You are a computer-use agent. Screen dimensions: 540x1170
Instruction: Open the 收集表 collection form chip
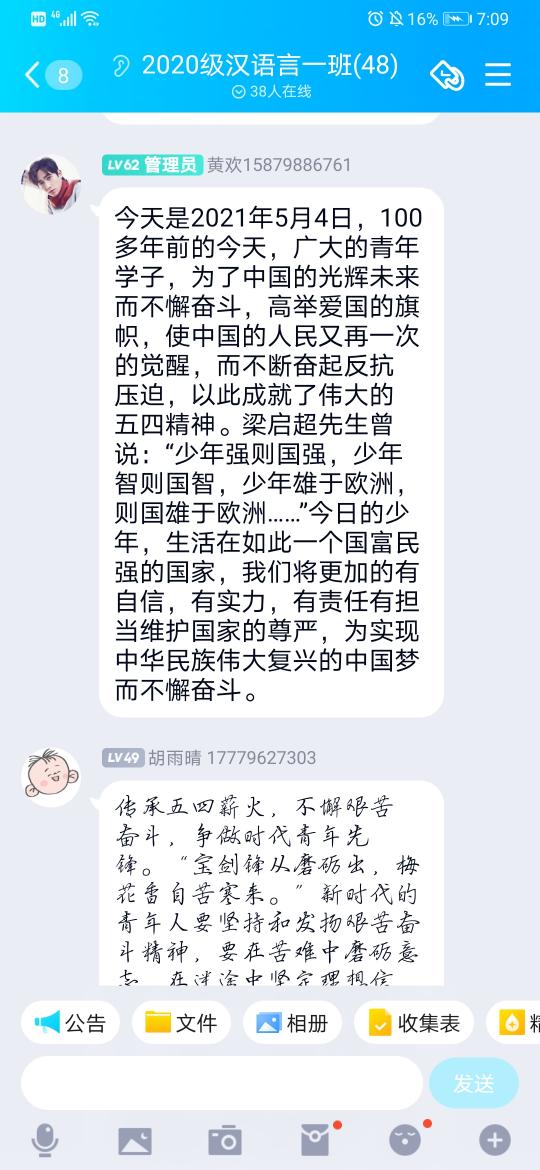414,1023
